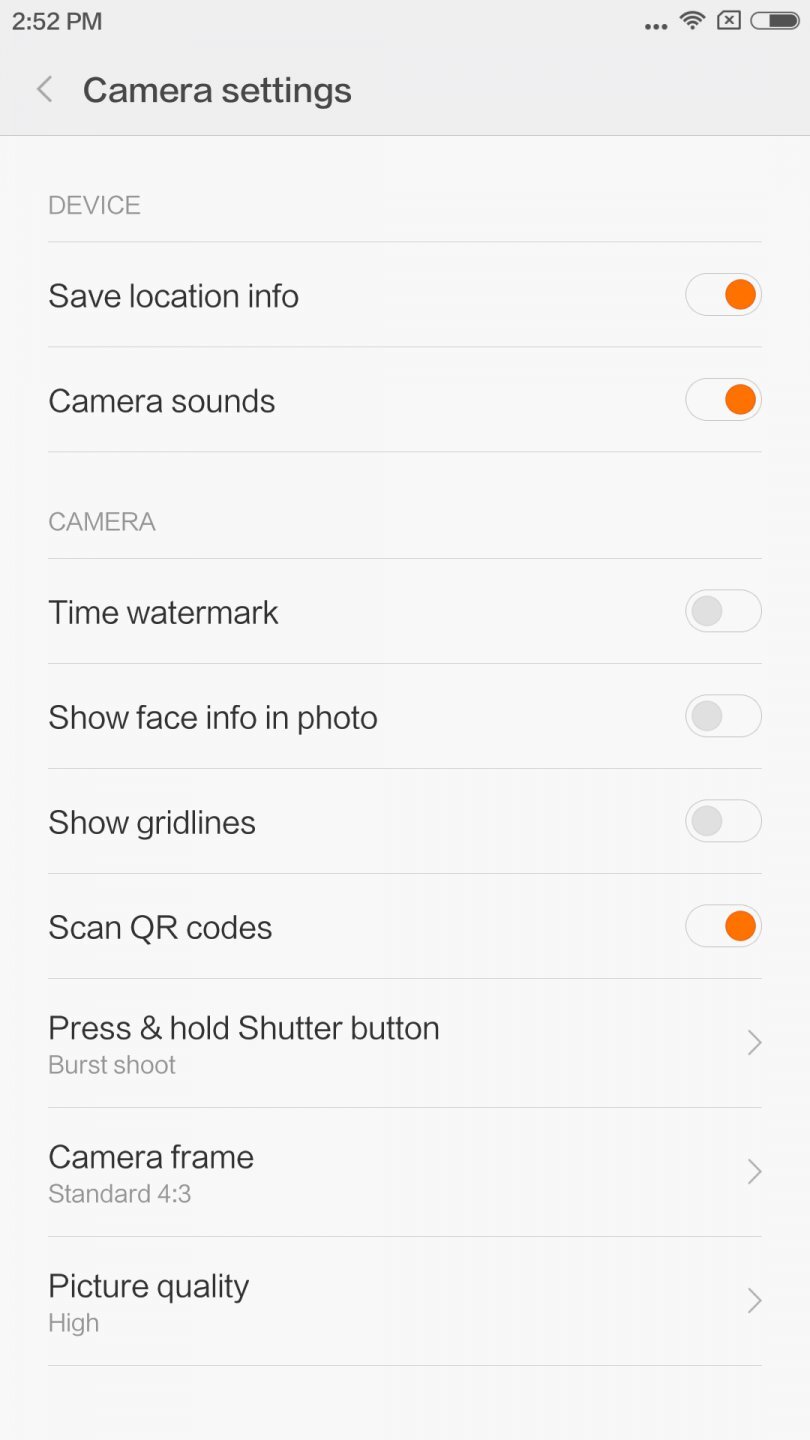Tap the CAMERA section header
The width and height of the screenshot is (810, 1440).
tap(101, 521)
